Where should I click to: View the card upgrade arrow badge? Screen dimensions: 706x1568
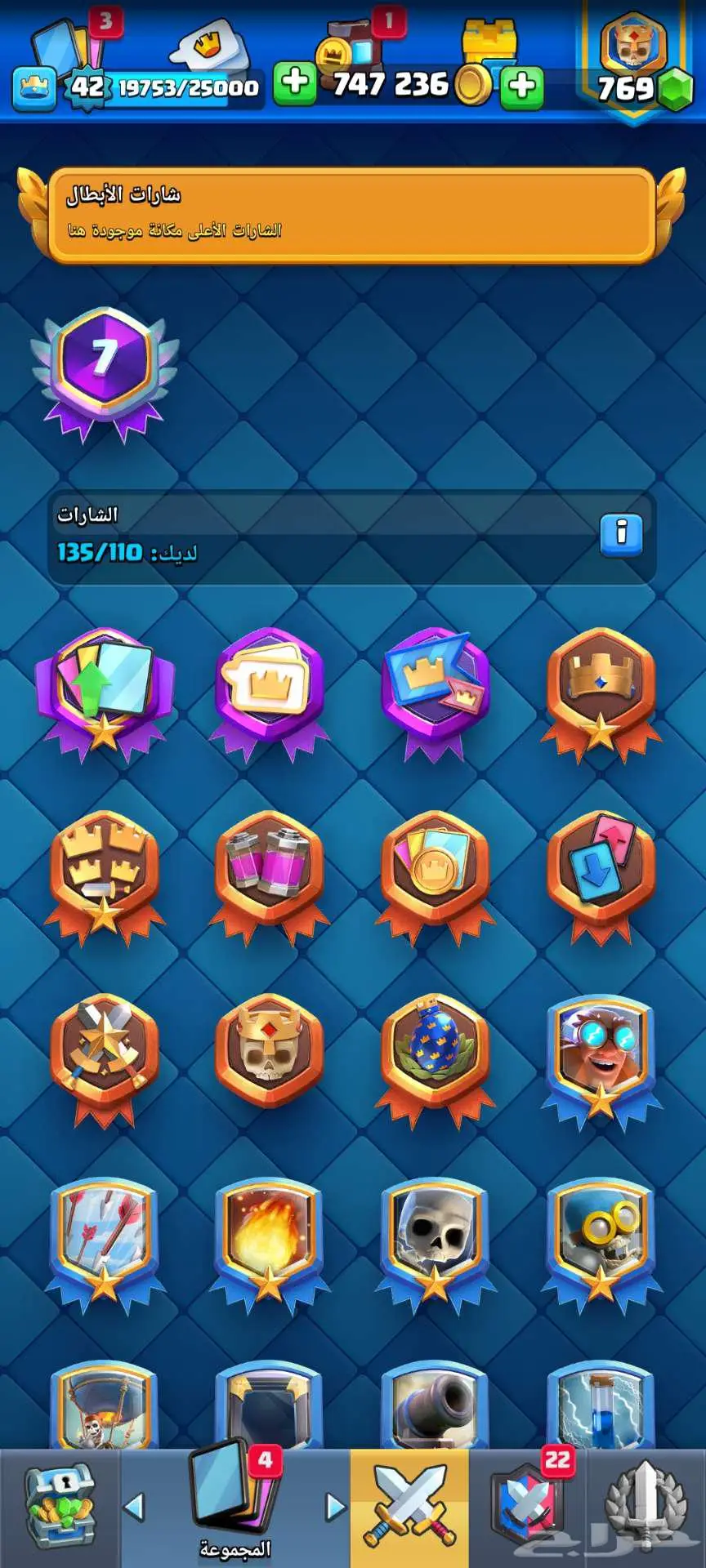pyautogui.click(x=104, y=690)
